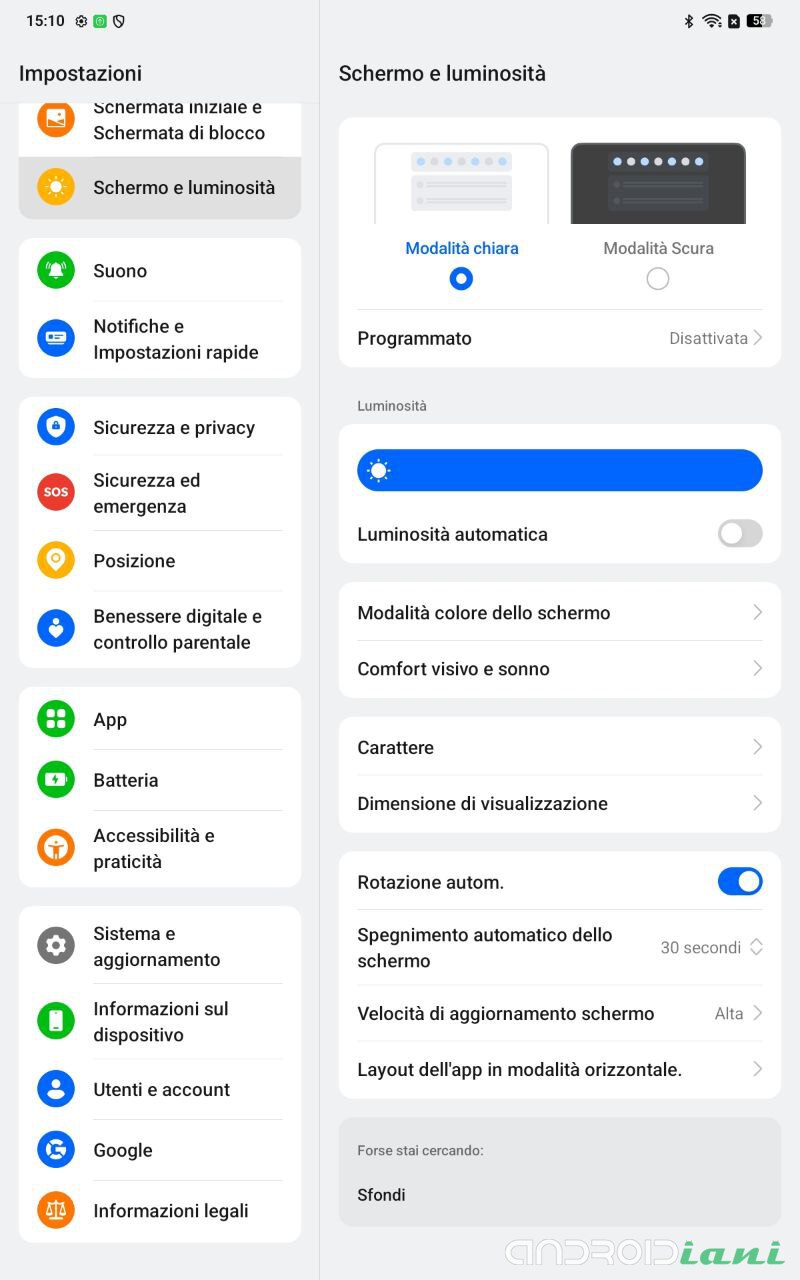Open the Batteria settings
Viewport: 800px width, 1280px height.
(160, 780)
